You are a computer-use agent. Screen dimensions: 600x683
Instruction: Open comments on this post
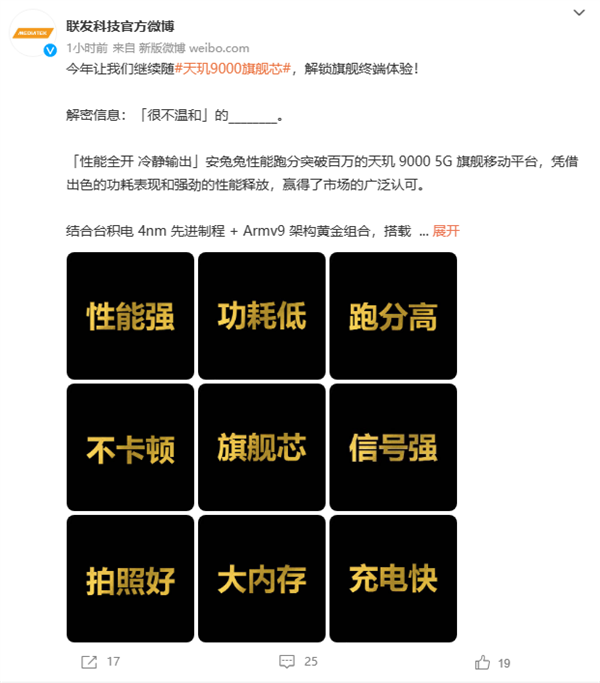tap(298, 662)
